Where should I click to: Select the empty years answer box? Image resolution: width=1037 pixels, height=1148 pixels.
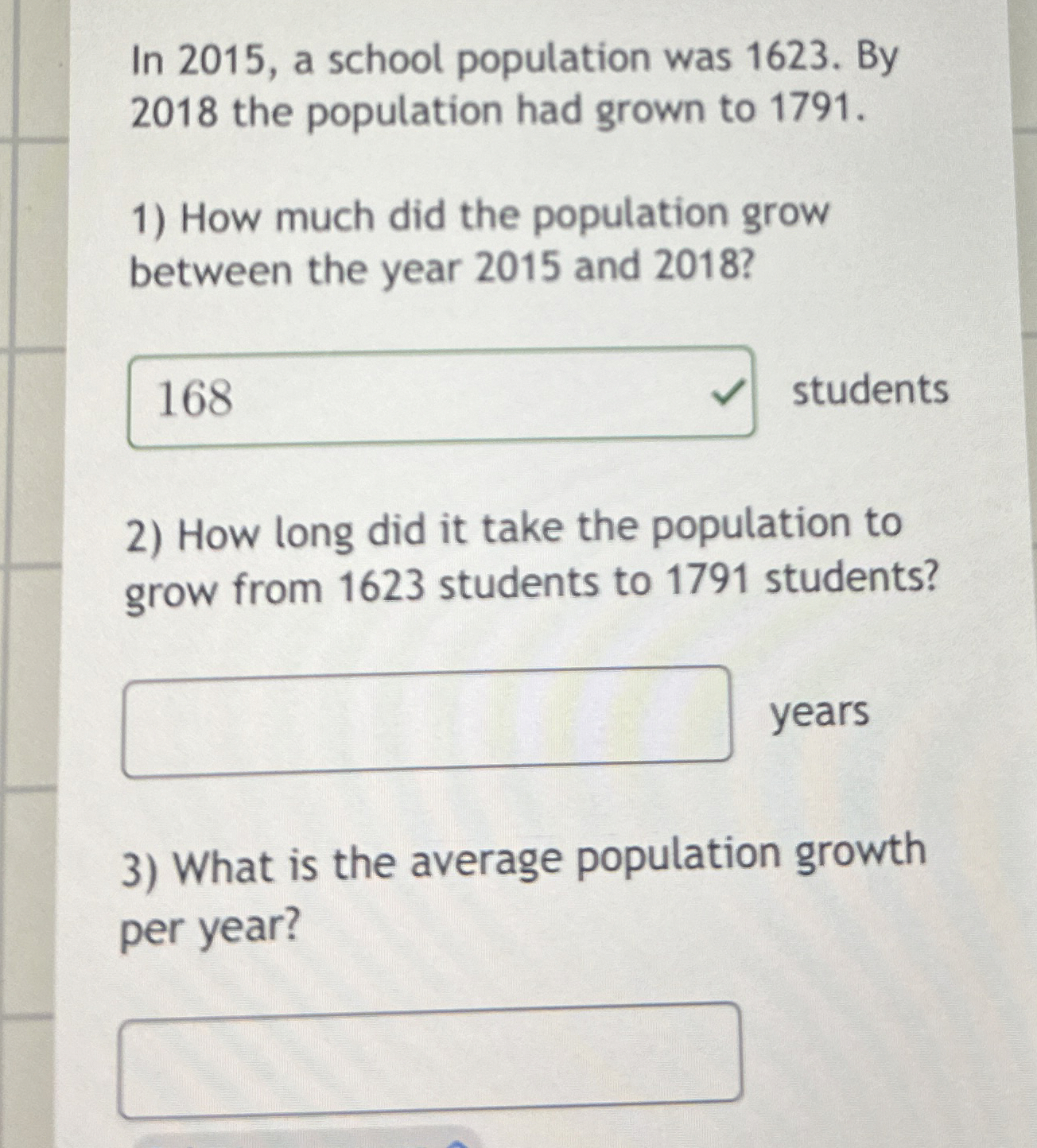(x=427, y=720)
